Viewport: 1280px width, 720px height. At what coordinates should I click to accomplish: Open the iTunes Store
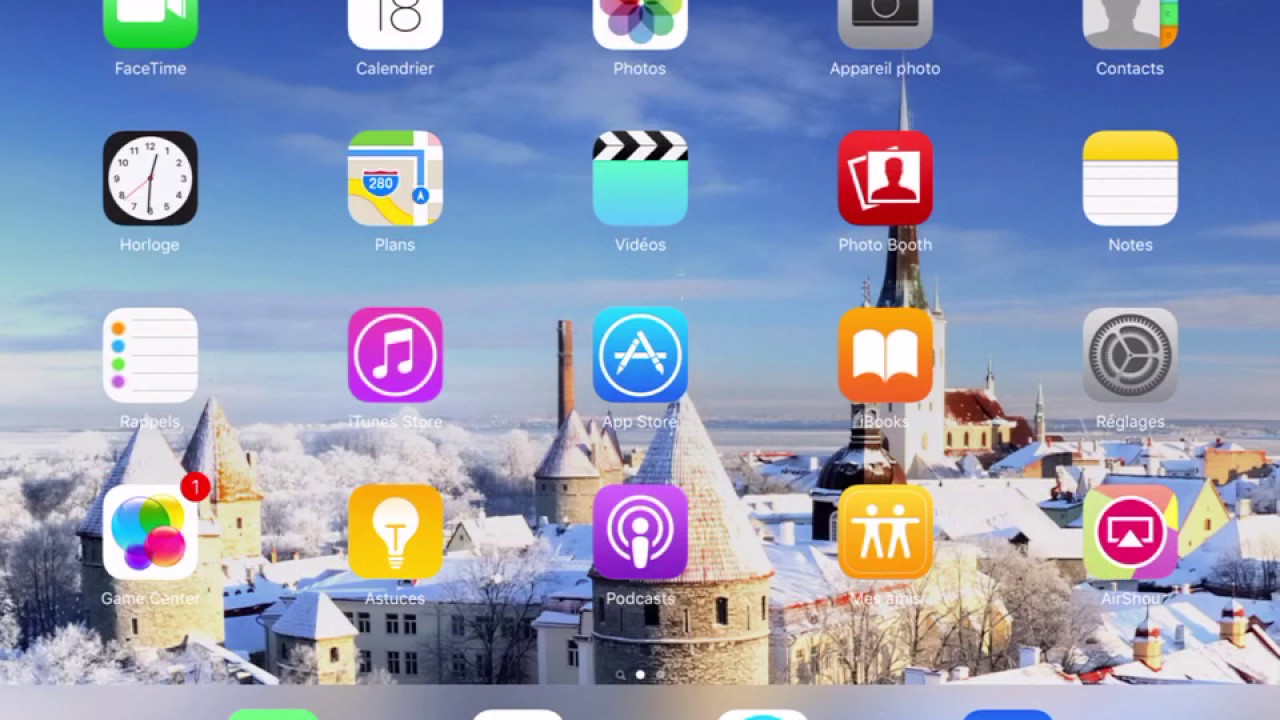[x=395, y=355]
